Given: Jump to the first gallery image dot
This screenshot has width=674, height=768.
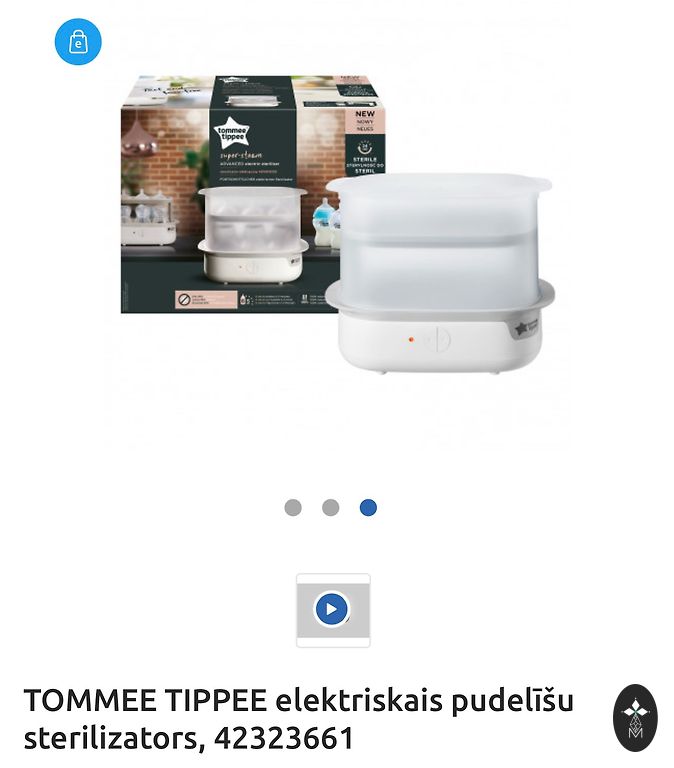Looking at the screenshot, I should 293,507.
